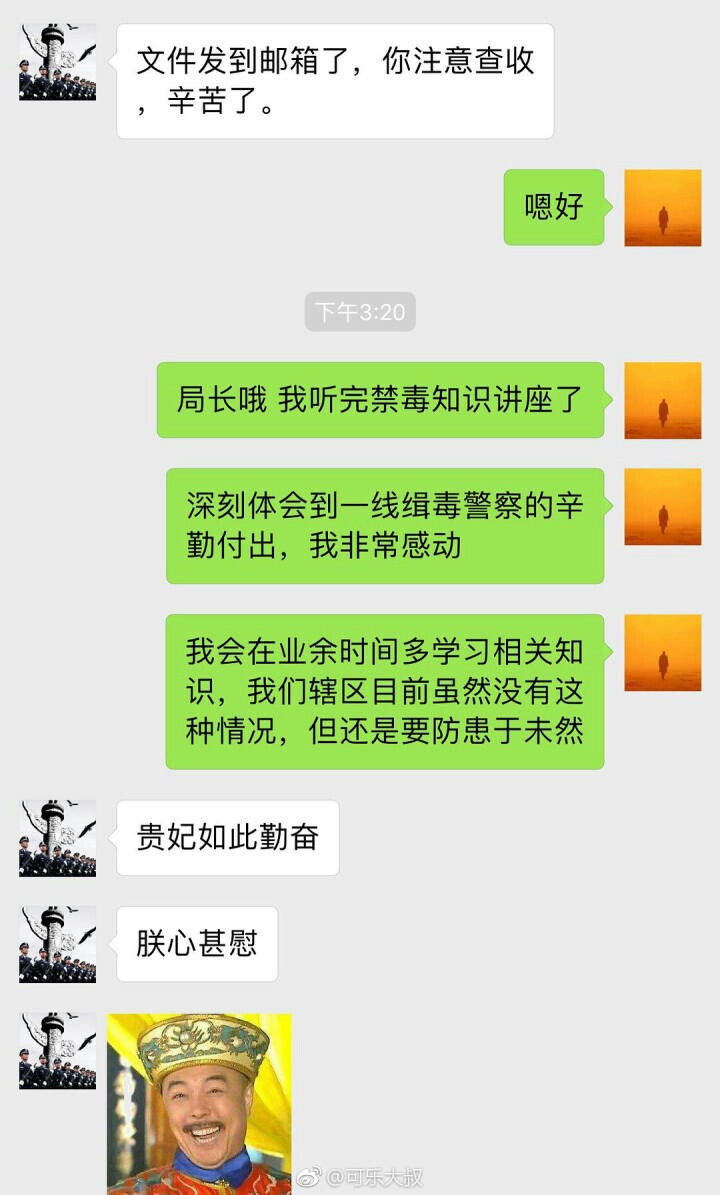Image resolution: width=720 pixels, height=1195 pixels.
Task: Open sender's avatar beside 朕心甚慰
Action: [58, 944]
